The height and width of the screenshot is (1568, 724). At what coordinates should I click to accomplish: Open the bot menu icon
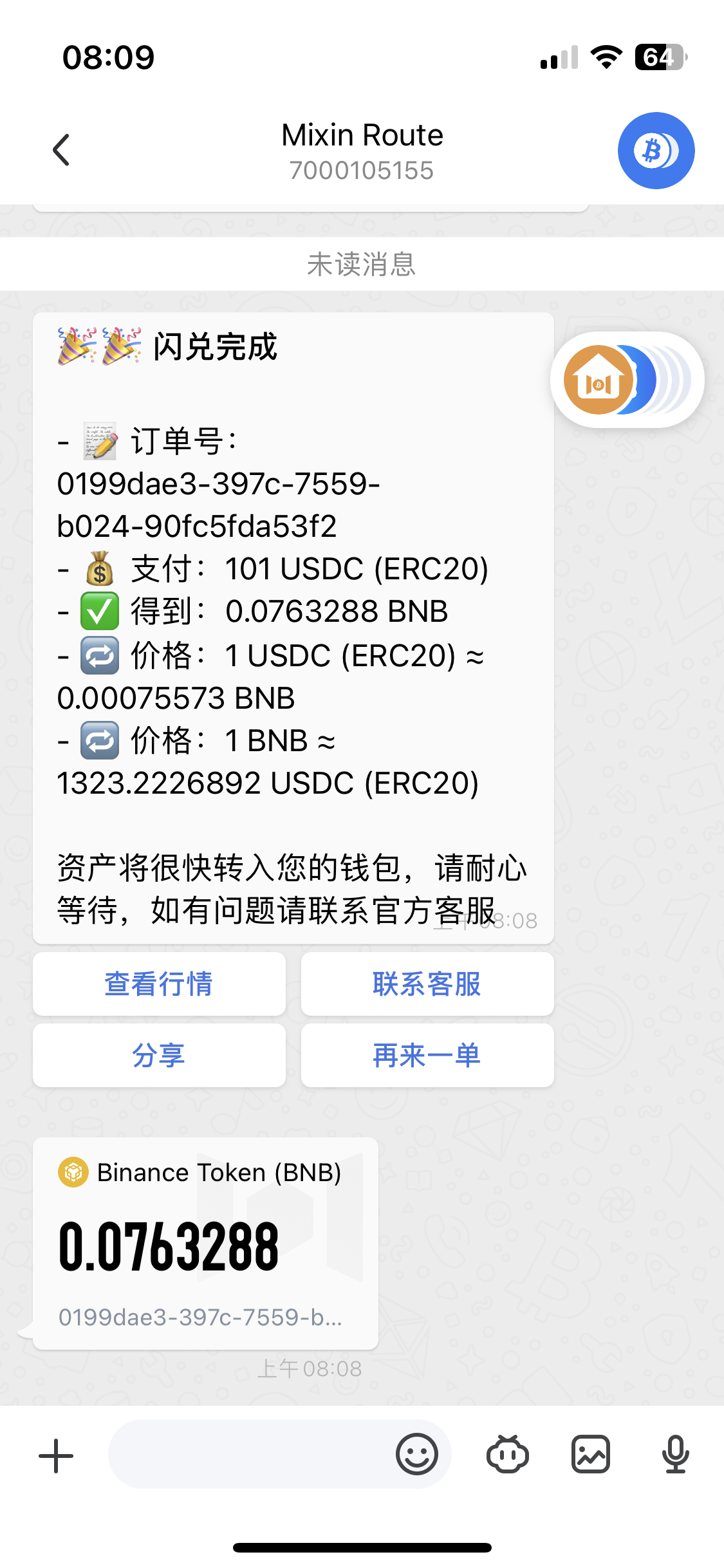coord(508,1454)
